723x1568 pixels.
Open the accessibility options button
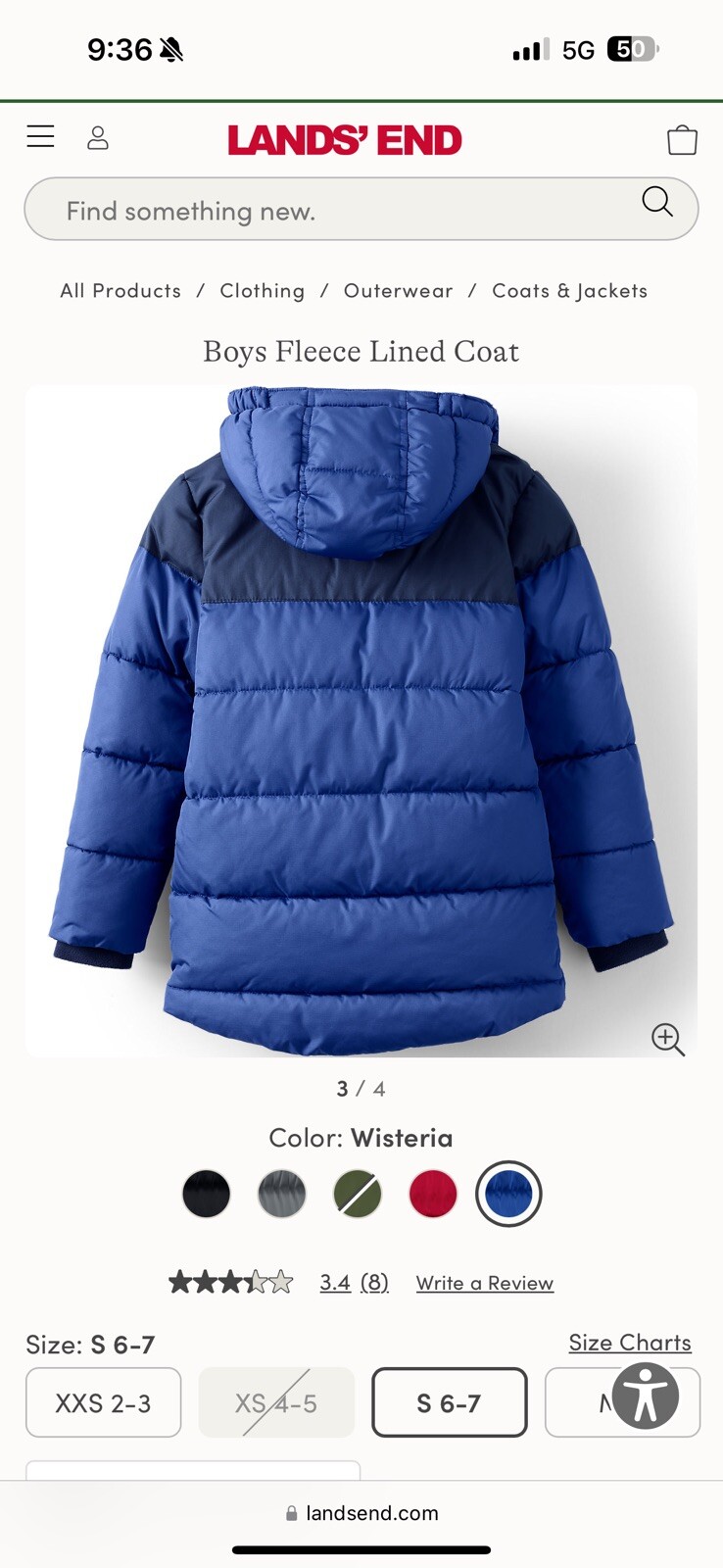point(645,1396)
